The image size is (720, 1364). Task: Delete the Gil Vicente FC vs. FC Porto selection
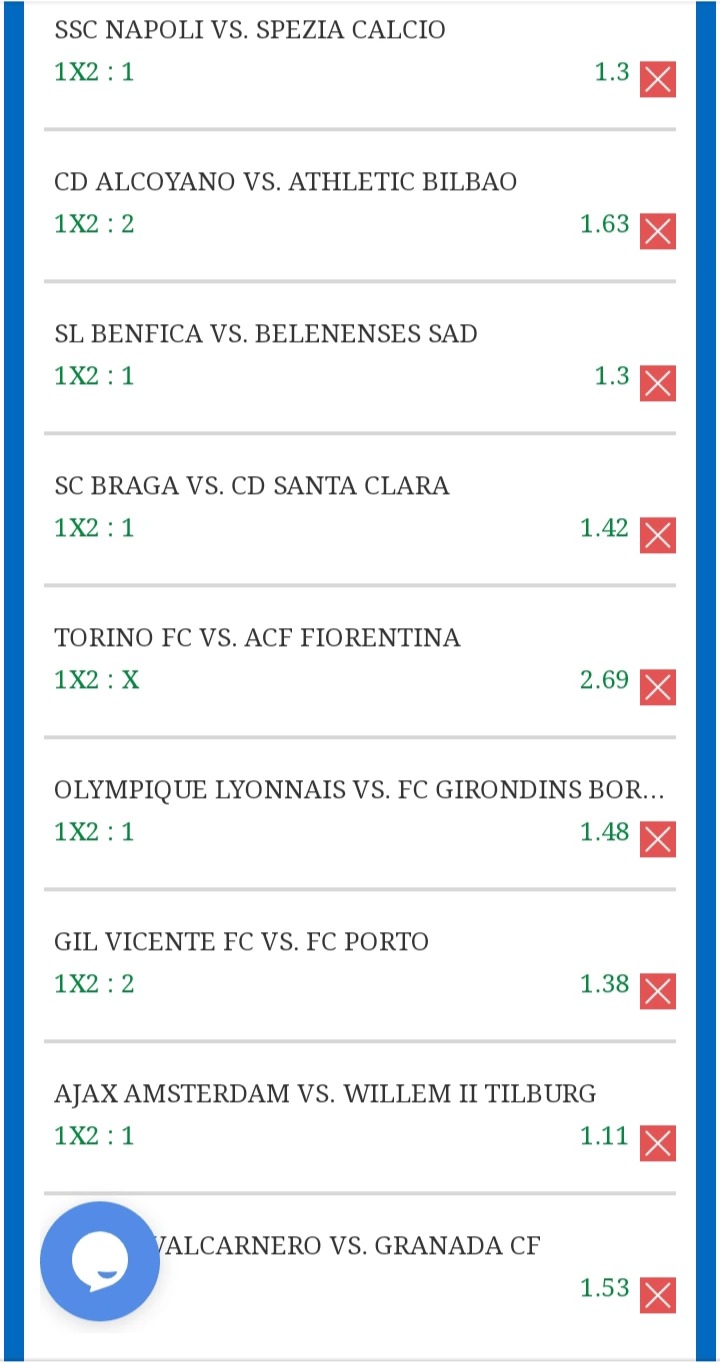tap(658, 991)
